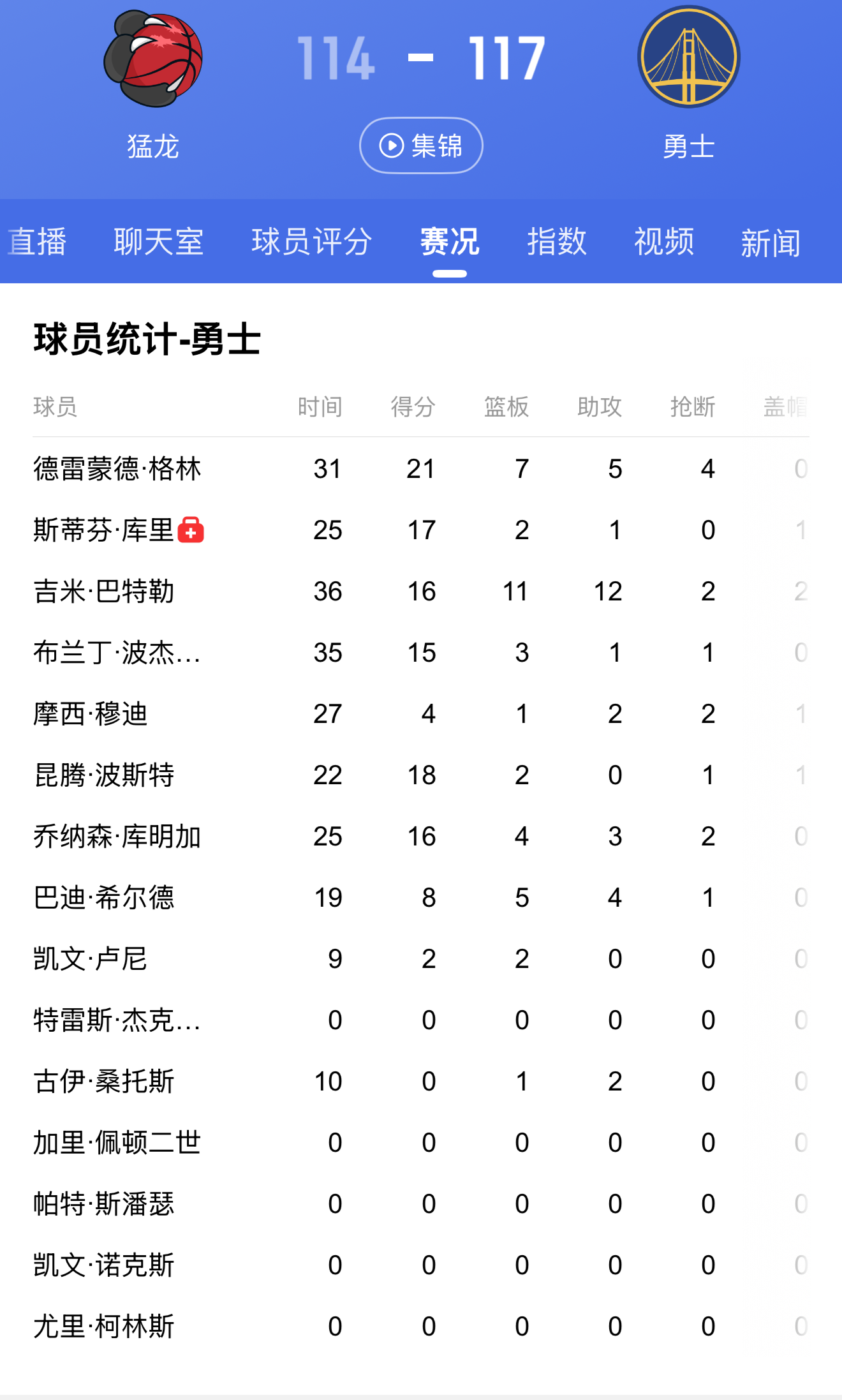Open the 聊天室 tab
The image size is (842, 1400).
159,242
